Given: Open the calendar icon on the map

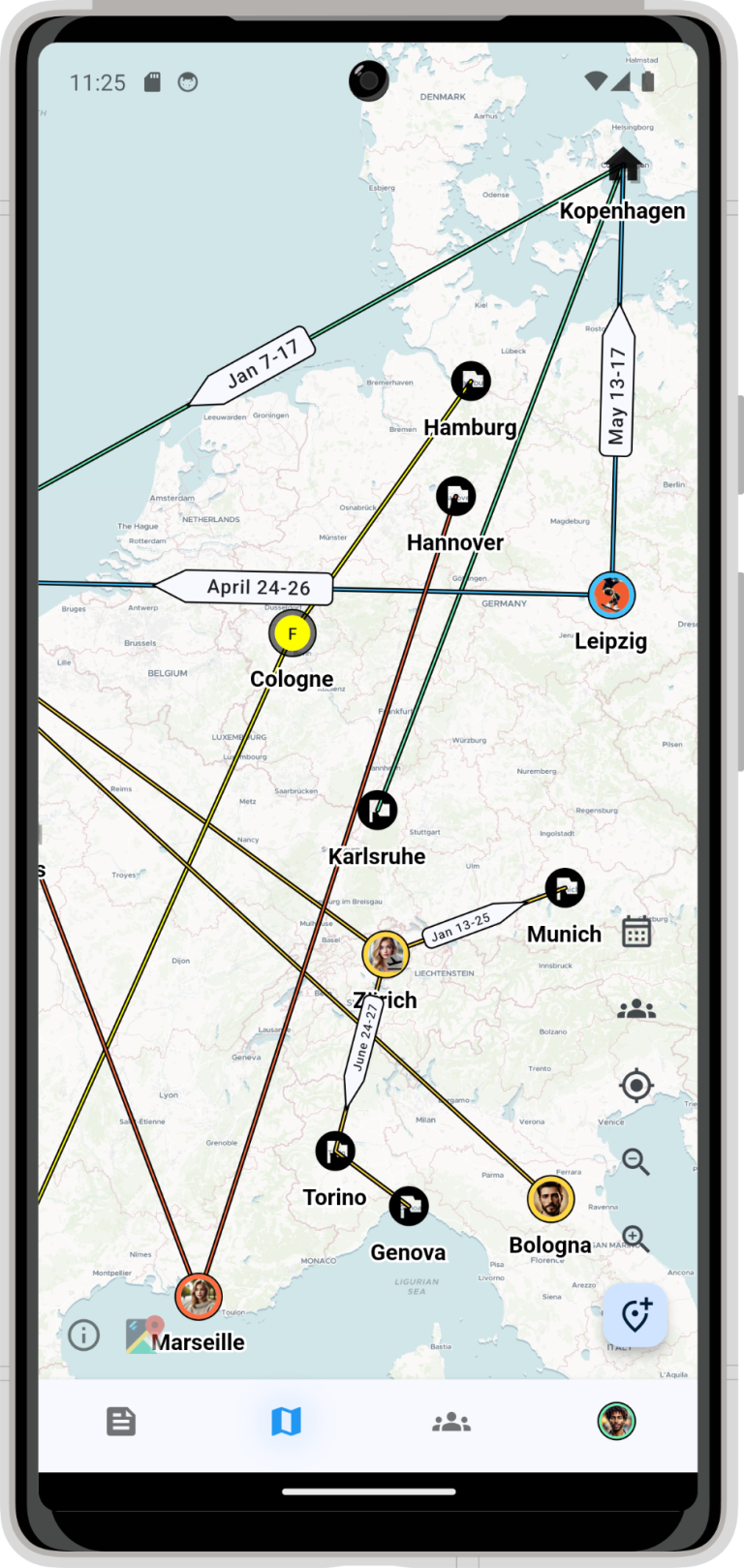Looking at the screenshot, I should pos(636,931).
